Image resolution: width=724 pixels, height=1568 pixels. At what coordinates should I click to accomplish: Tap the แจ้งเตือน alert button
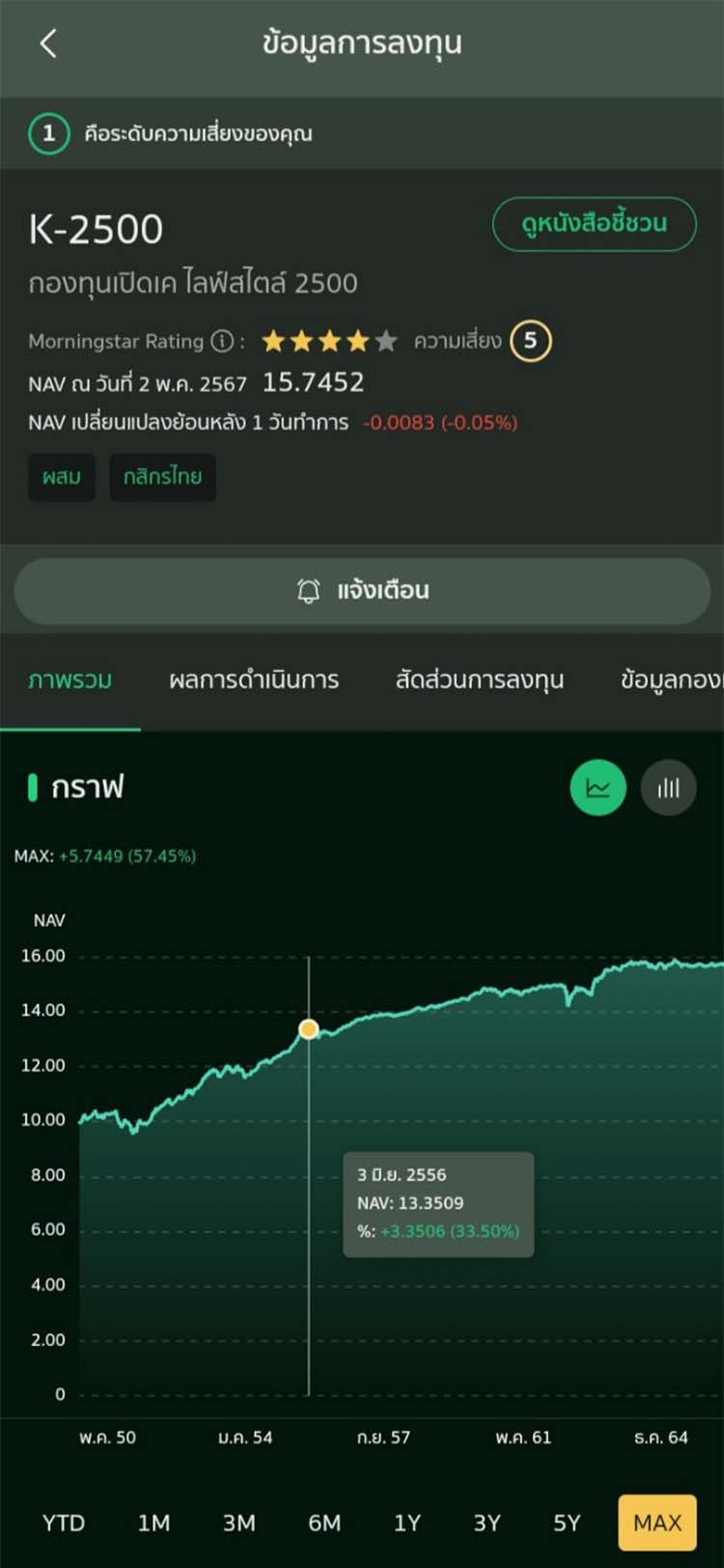click(x=362, y=590)
